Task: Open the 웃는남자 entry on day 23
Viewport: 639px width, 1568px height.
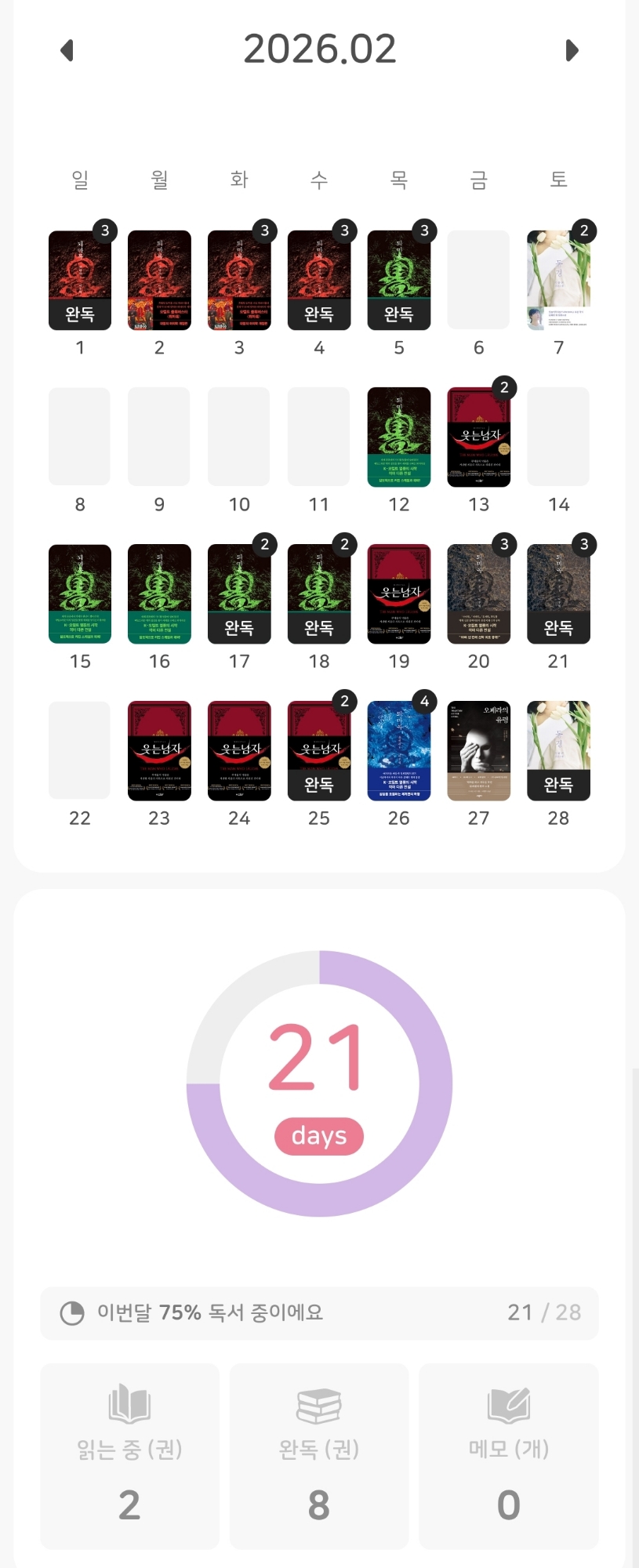Action: click(159, 750)
